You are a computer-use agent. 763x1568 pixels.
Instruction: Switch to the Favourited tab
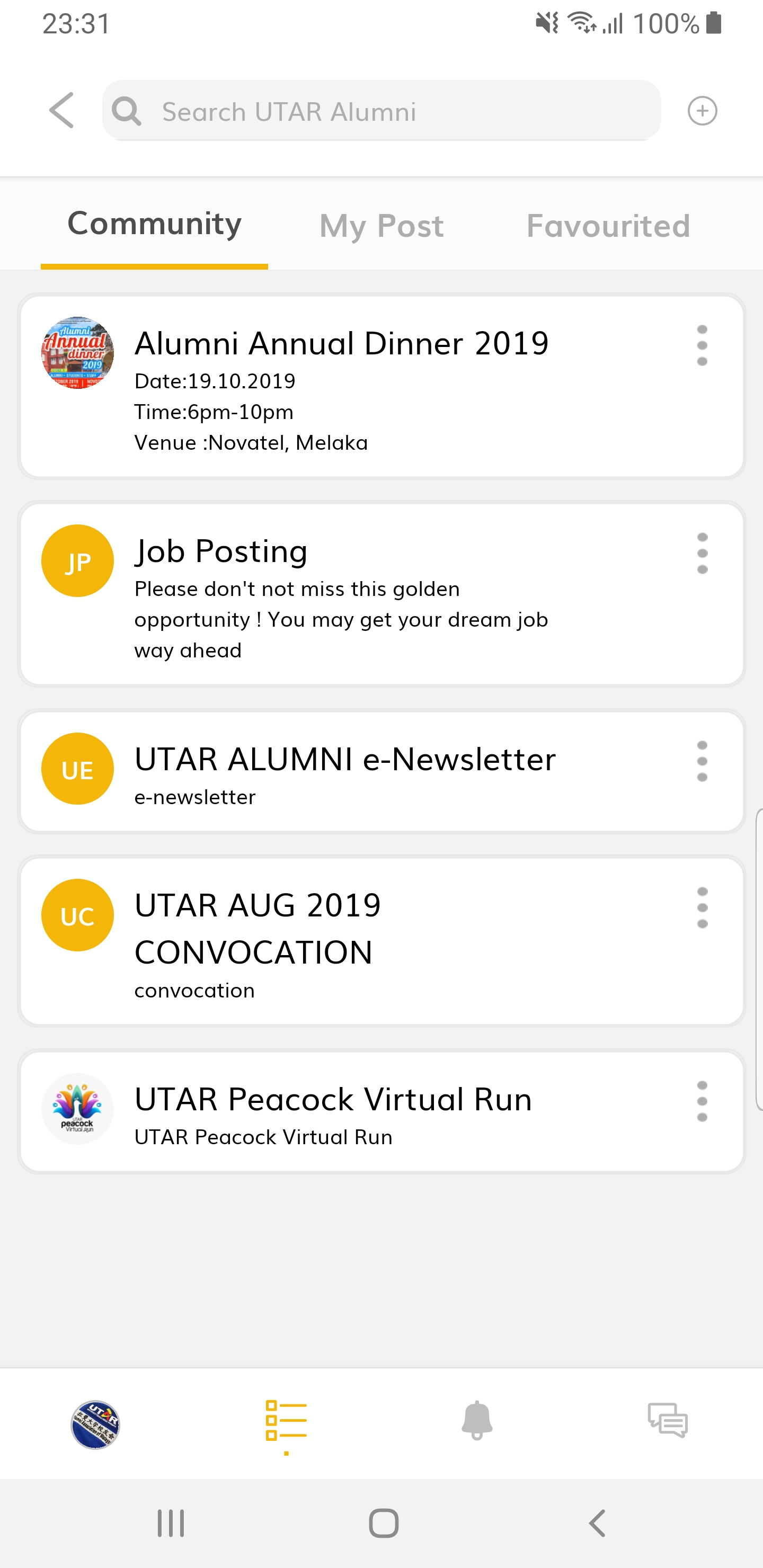tap(608, 226)
